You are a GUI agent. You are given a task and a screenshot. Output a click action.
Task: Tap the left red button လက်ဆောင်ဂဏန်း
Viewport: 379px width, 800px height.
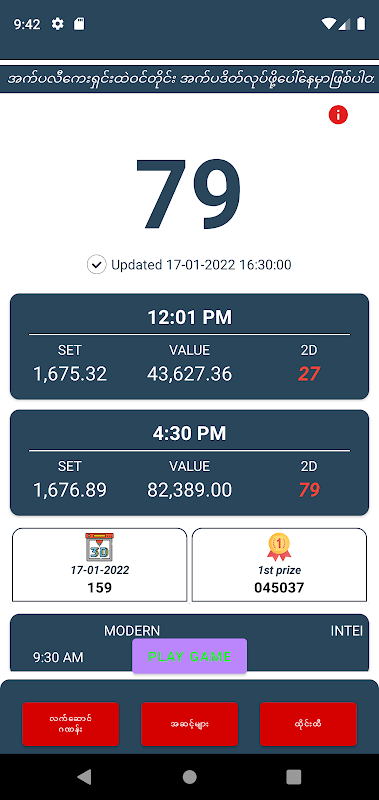tap(70, 724)
